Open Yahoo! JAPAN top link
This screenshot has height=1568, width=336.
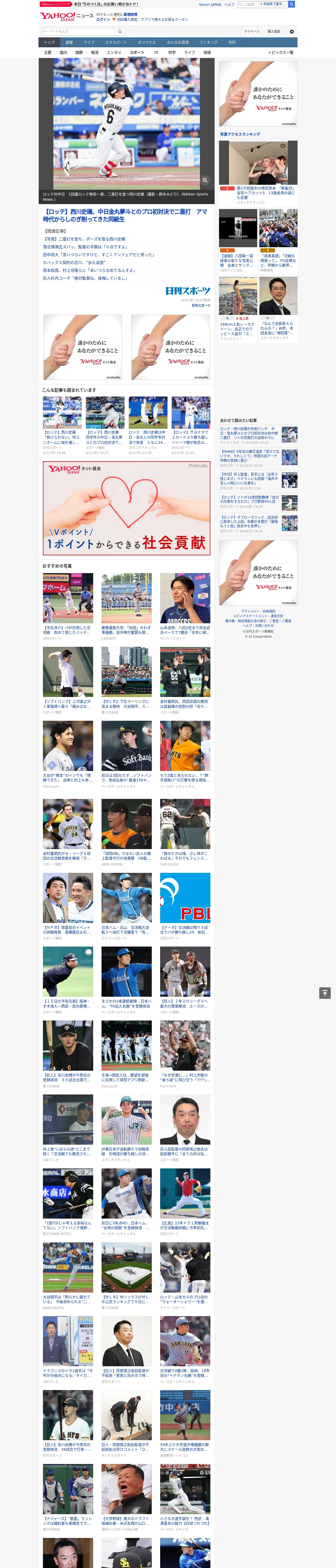[x=210, y=4]
